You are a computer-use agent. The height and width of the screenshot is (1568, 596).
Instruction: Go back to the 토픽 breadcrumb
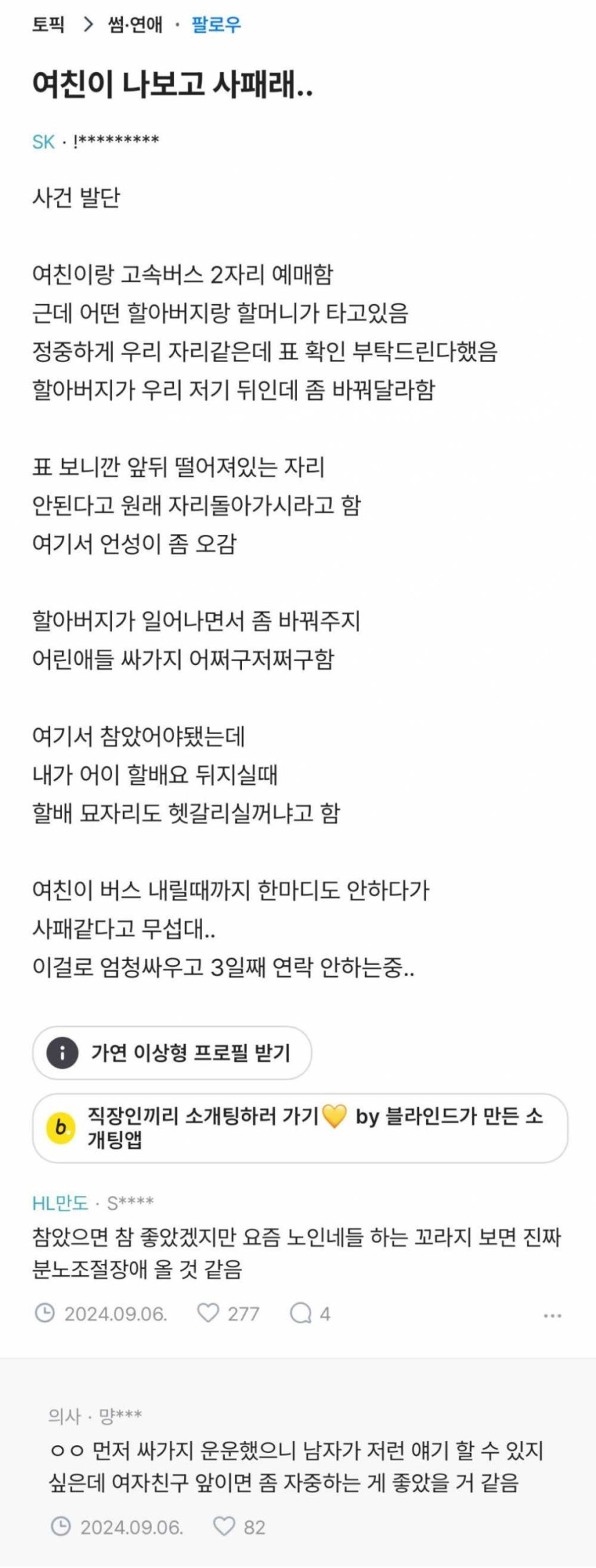[x=48, y=25]
